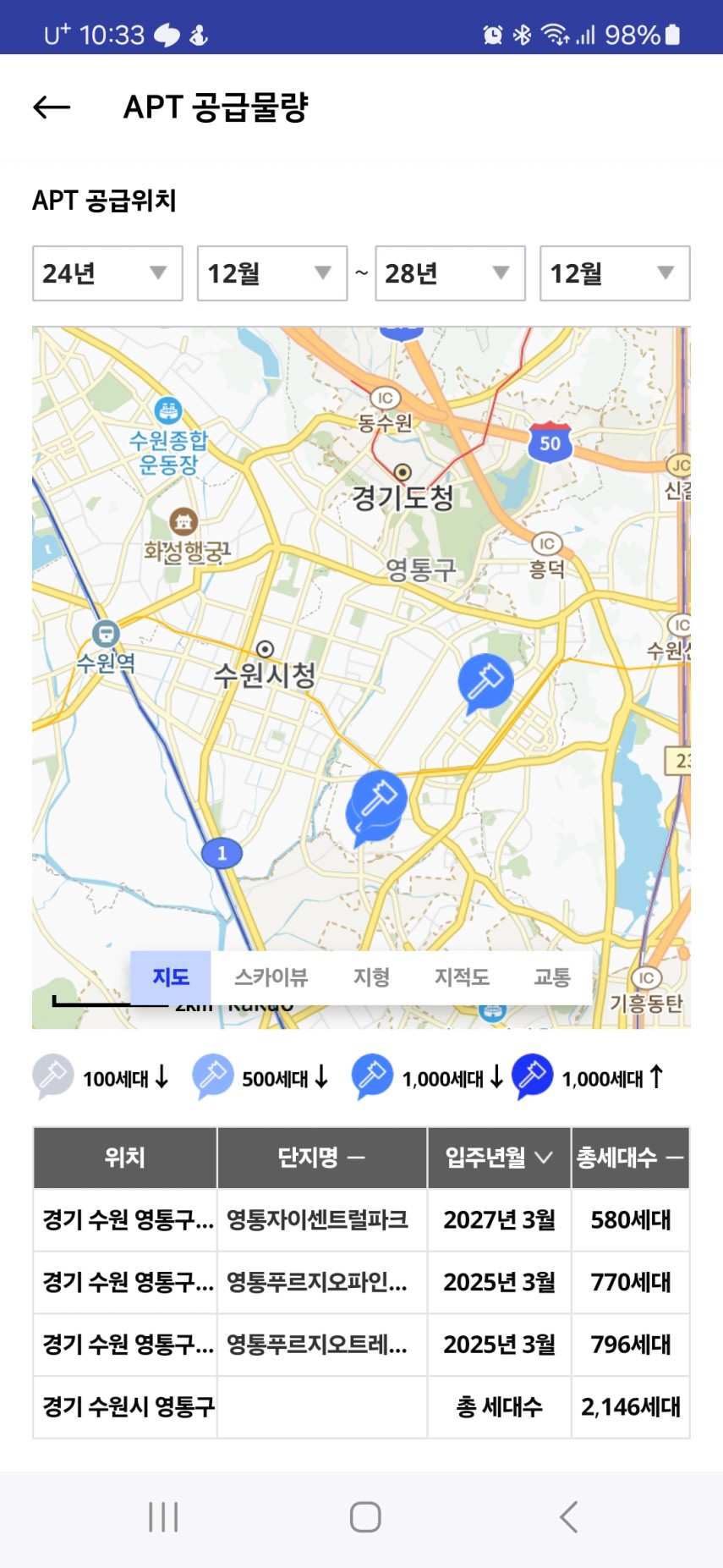Open the end month dropdown after 28년
This screenshot has width=723, height=1568.
(615, 273)
